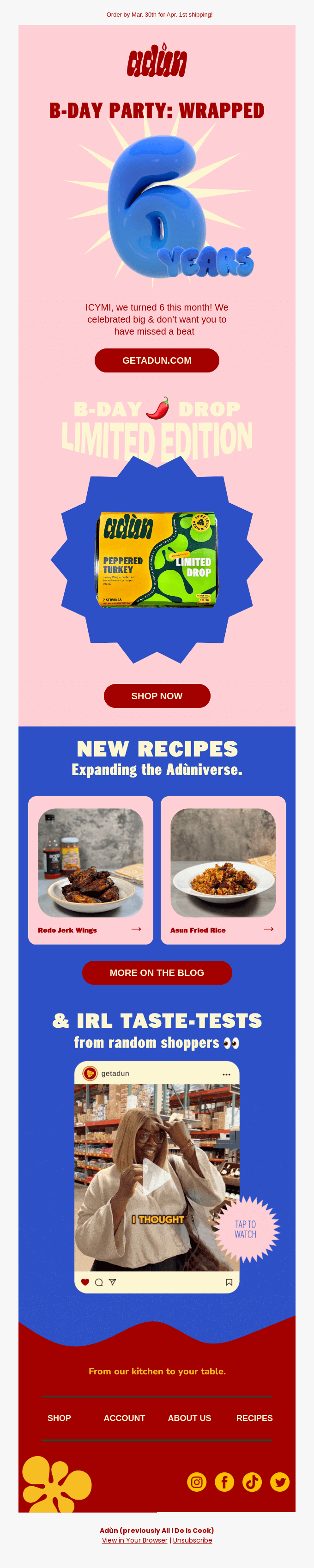
Task: Open the Rodo Jerk Wings recipe card
Action: [90, 870]
